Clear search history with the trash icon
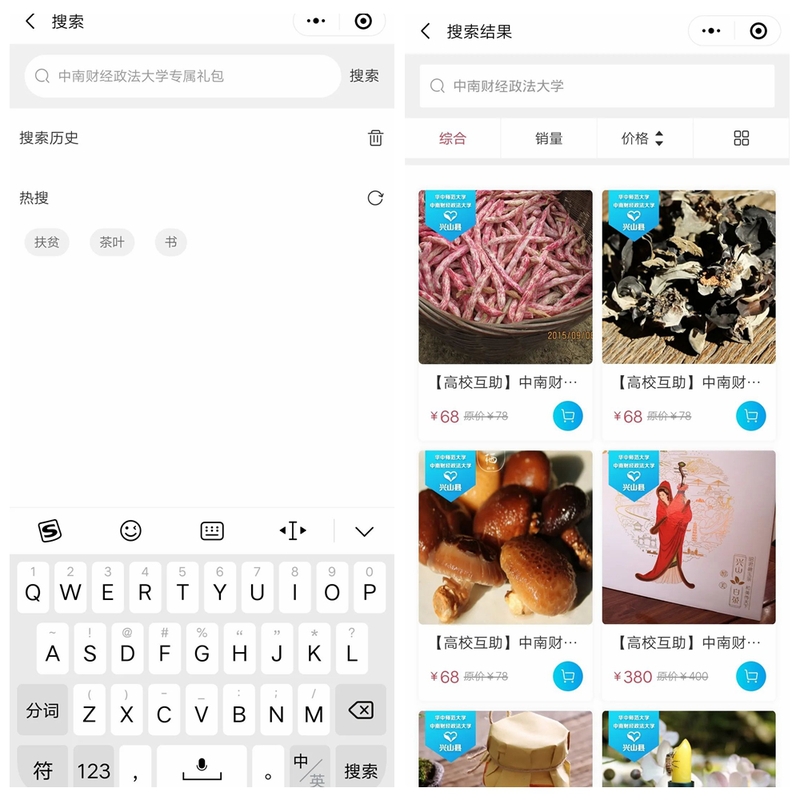The height and width of the screenshot is (800, 800). [x=375, y=138]
